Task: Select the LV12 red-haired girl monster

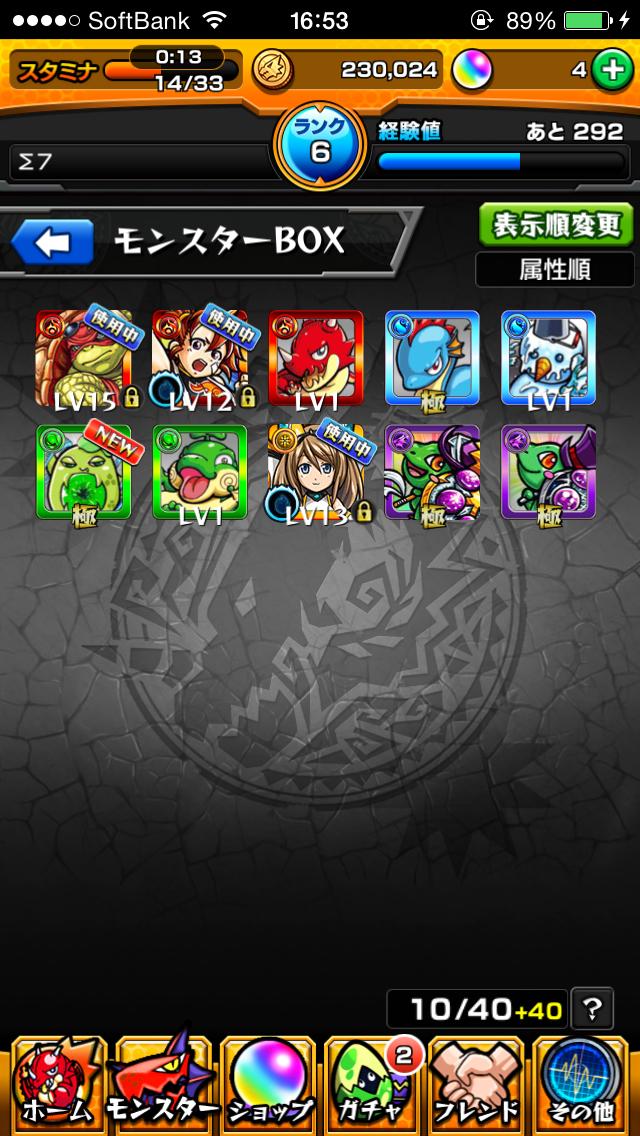Action: pos(199,359)
